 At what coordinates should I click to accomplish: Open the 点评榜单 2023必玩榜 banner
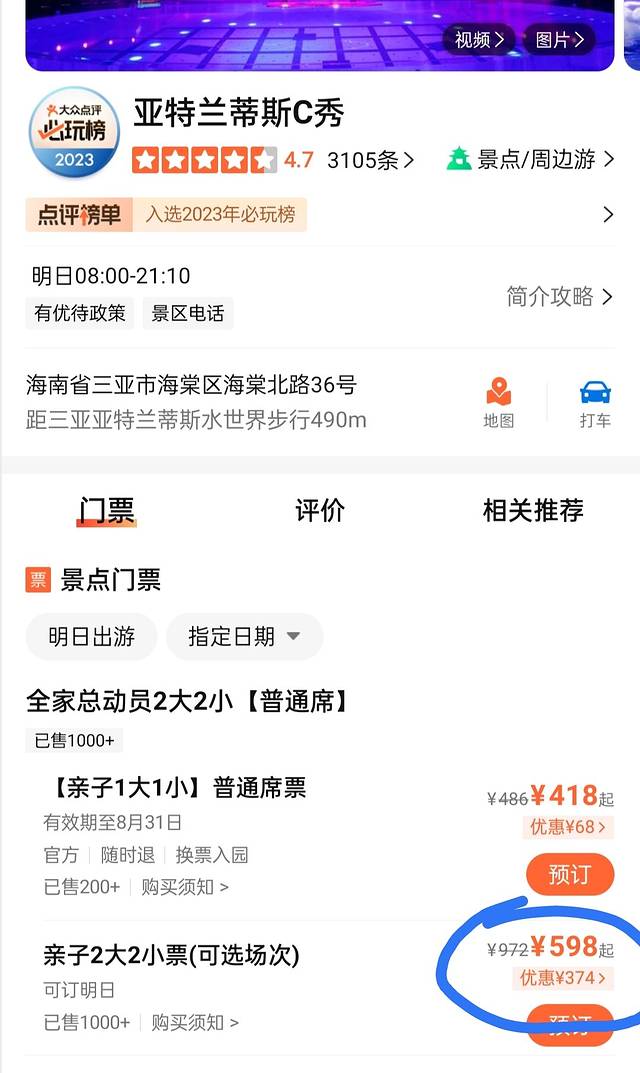(320, 214)
